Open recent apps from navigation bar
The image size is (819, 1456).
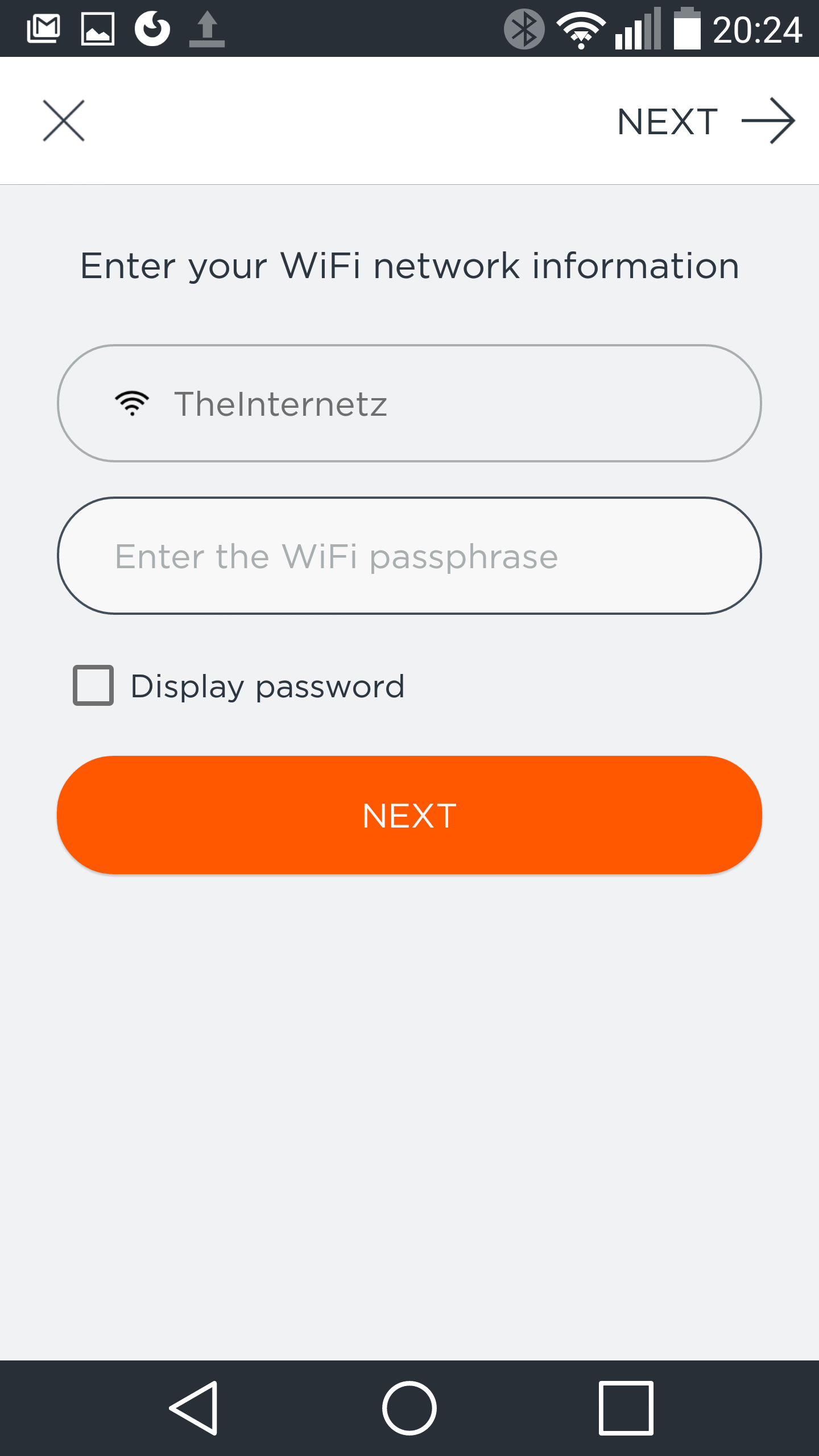click(626, 1408)
